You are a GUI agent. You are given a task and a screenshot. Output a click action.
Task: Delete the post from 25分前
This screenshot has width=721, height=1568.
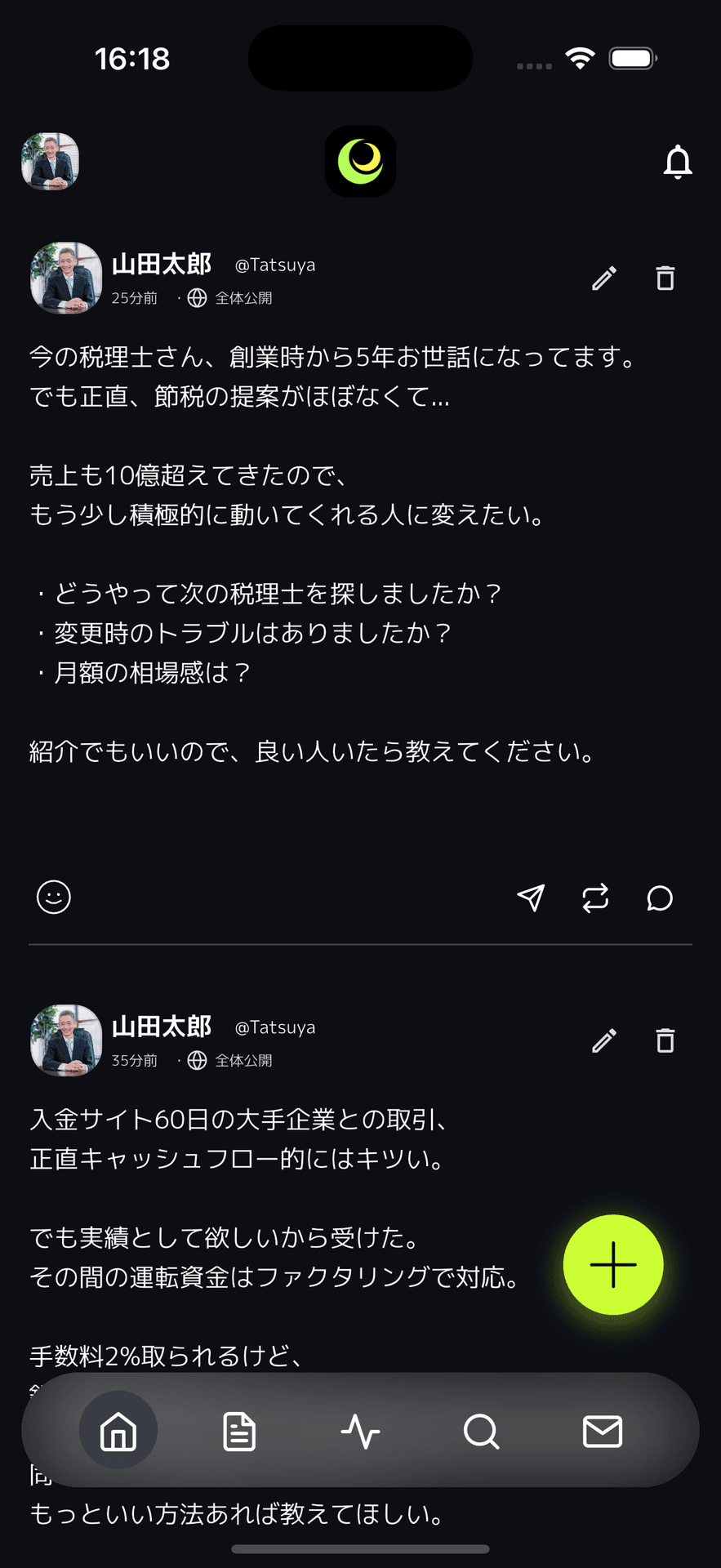tap(665, 278)
